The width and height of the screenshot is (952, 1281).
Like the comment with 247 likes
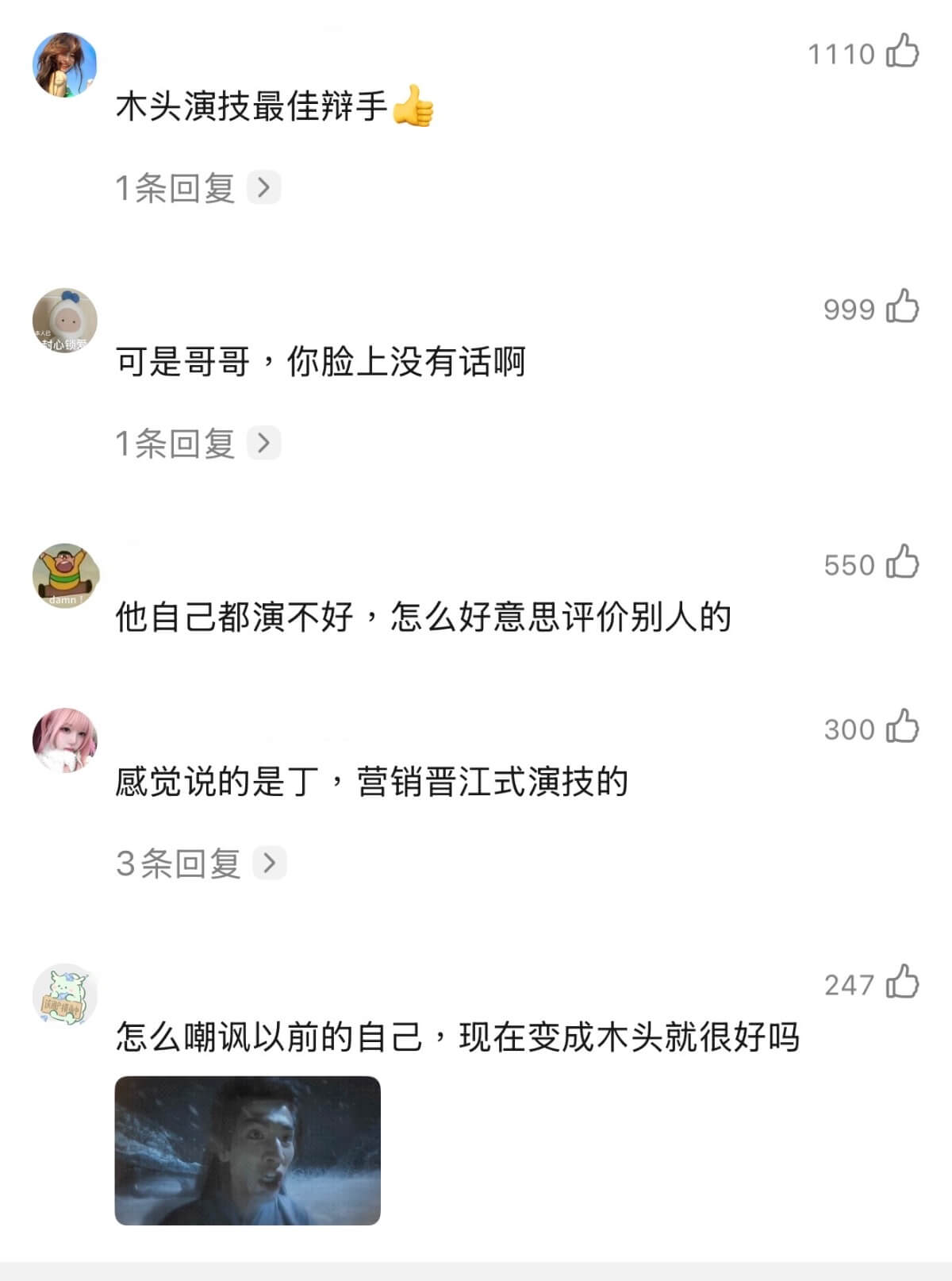[x=902, y=983]
